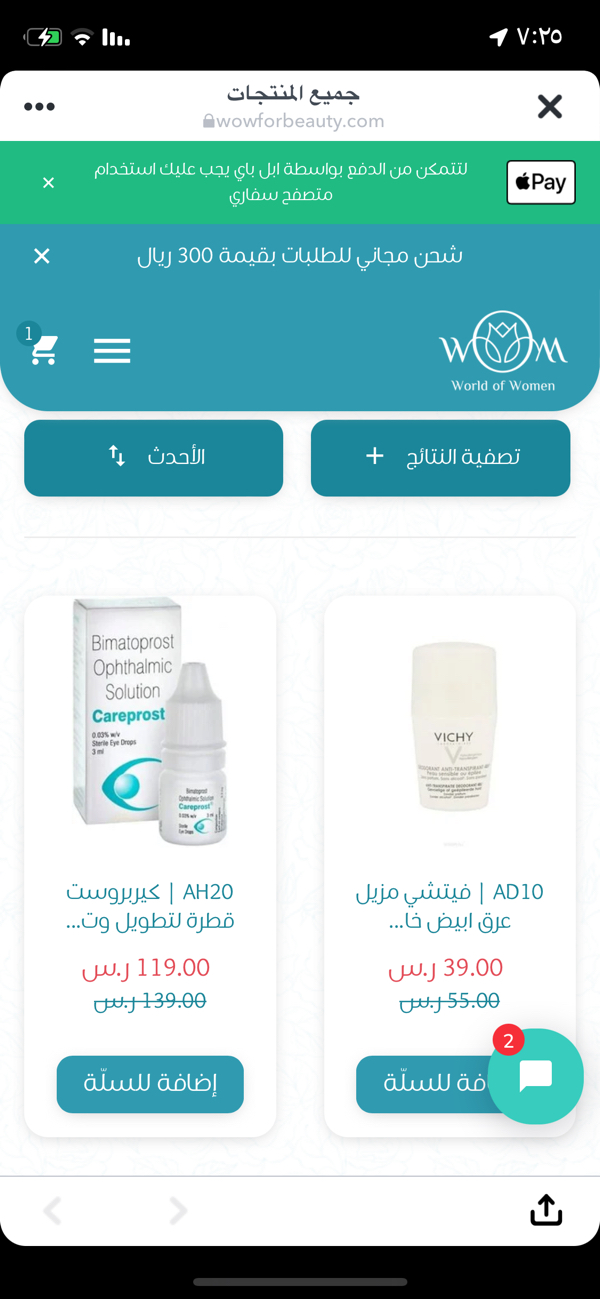This screenshot has width=600, height=1299.
Task: Open the shopping cart
Action: (x=42, y=350)
